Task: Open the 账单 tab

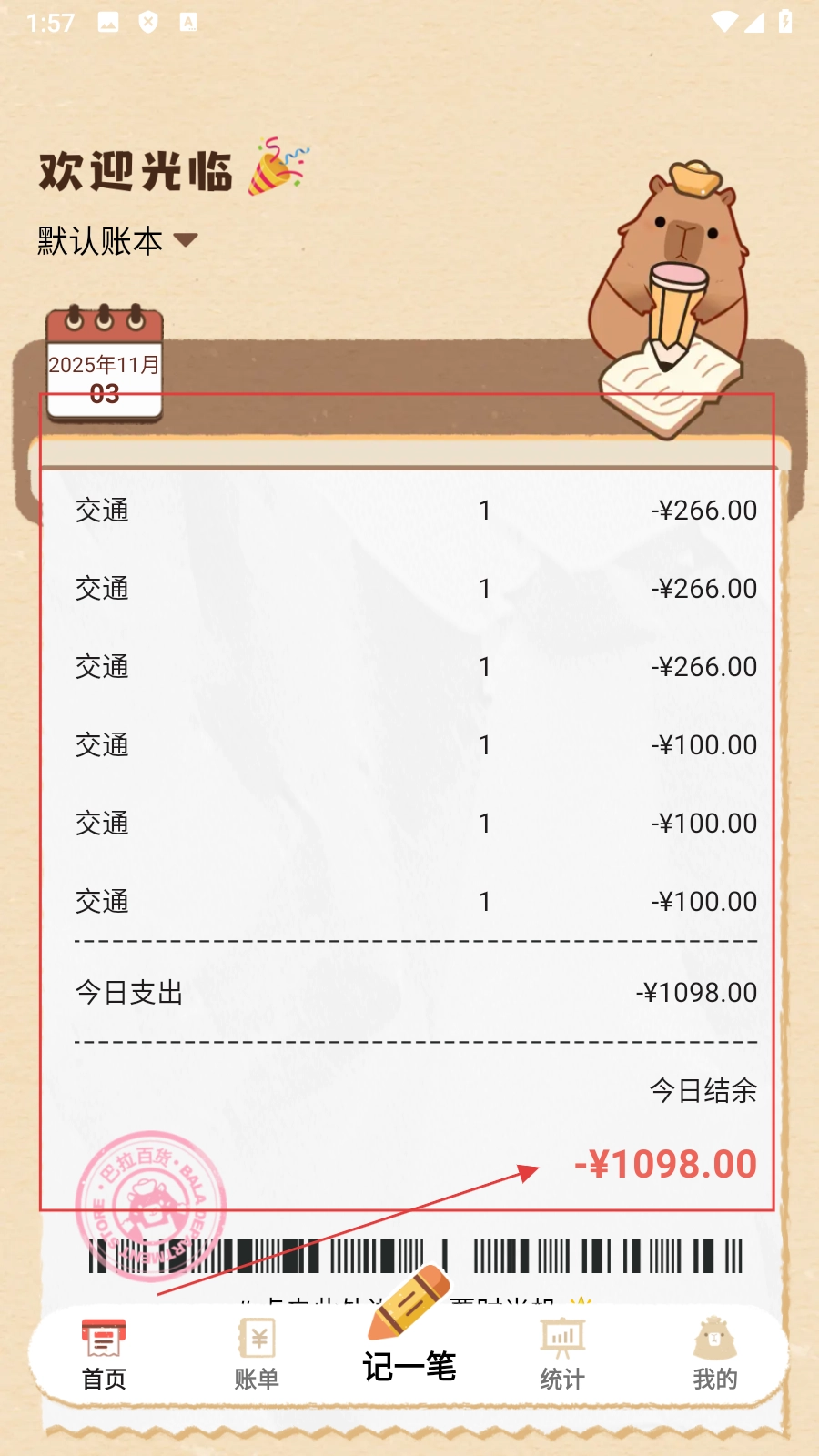Action: tap(257, 1355)
